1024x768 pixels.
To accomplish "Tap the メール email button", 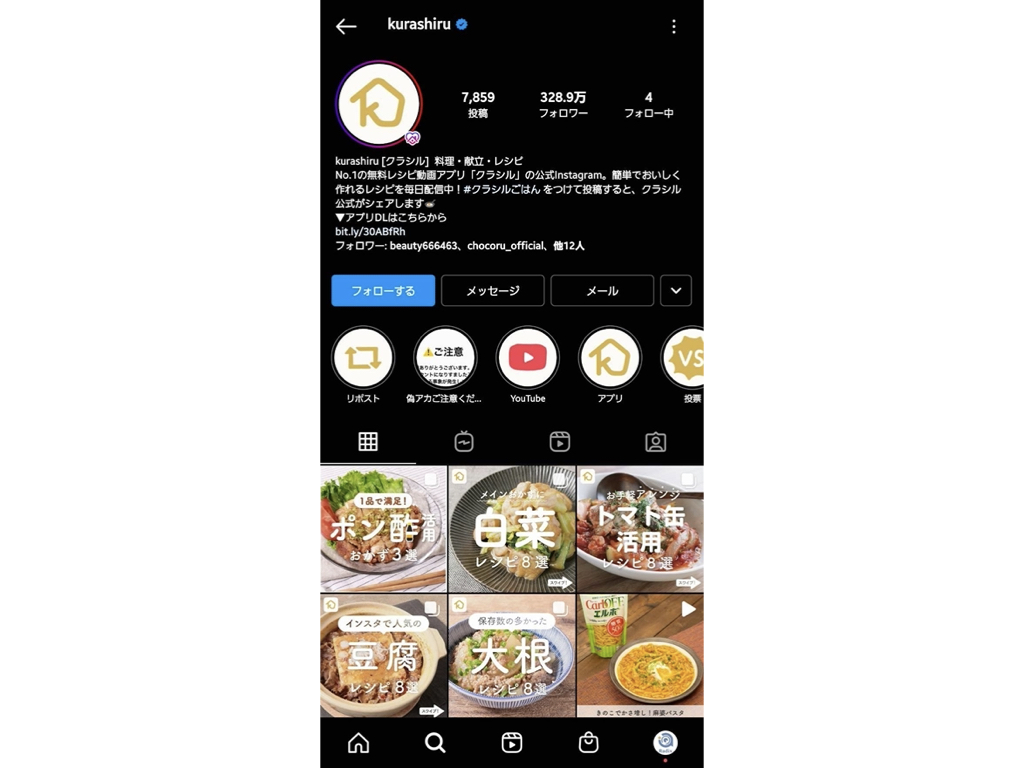I will pos(602,291).
